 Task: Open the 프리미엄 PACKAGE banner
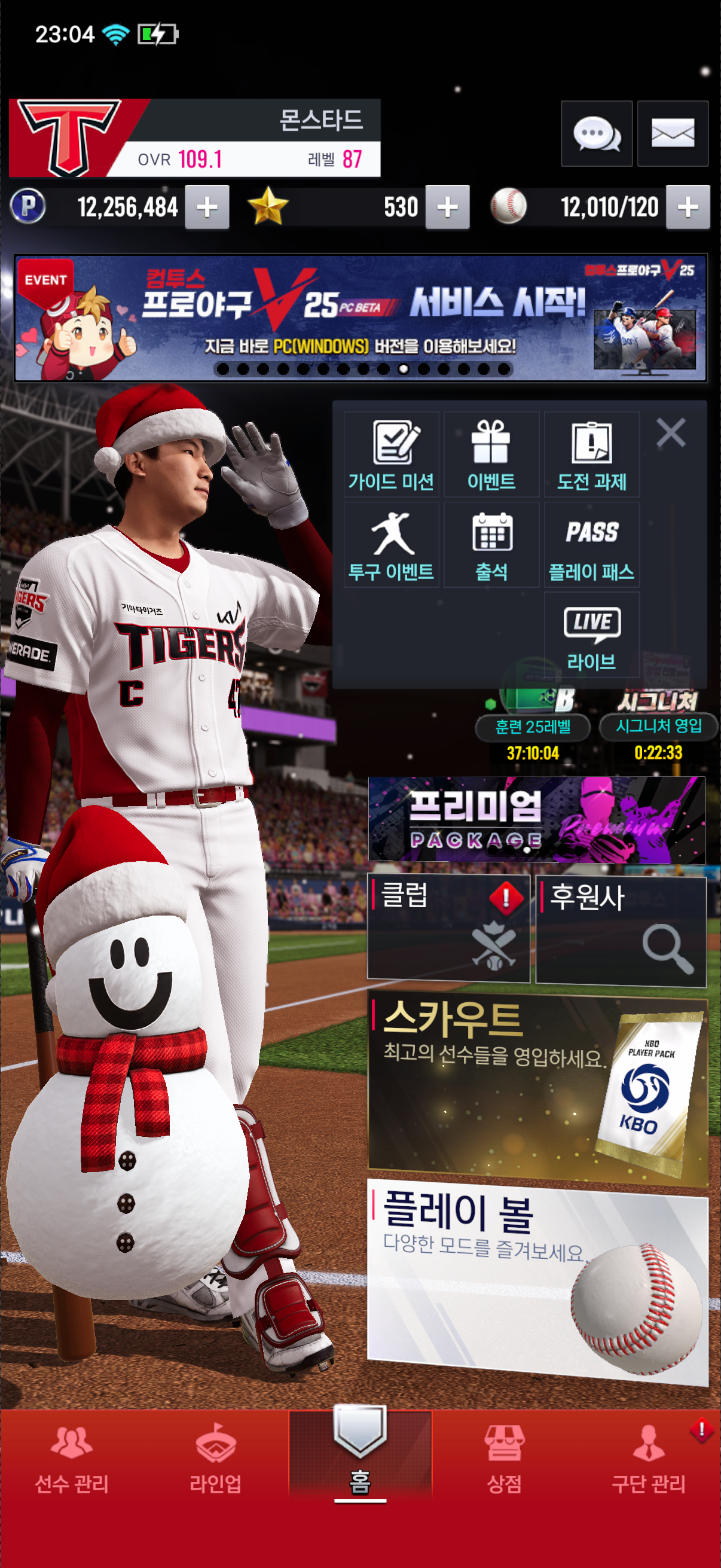pos(536,819)
